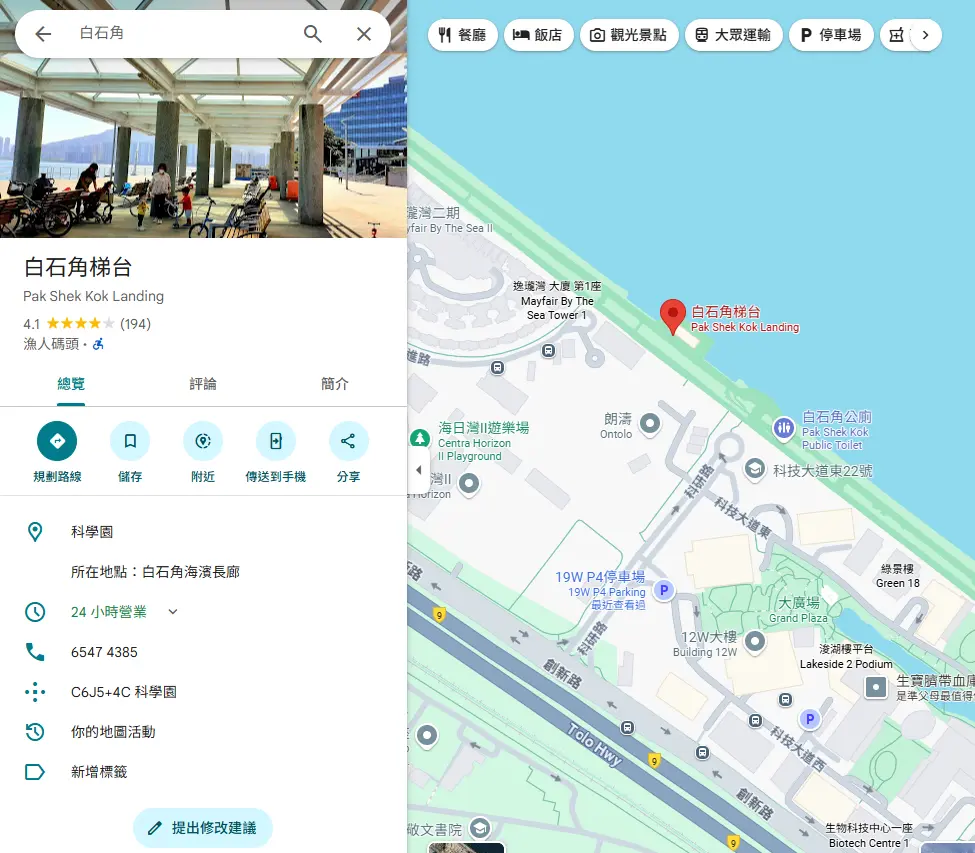Expand the 24 小時營業 hours
975x853 pixels.
pyautogui.click(x=173, y=612)
